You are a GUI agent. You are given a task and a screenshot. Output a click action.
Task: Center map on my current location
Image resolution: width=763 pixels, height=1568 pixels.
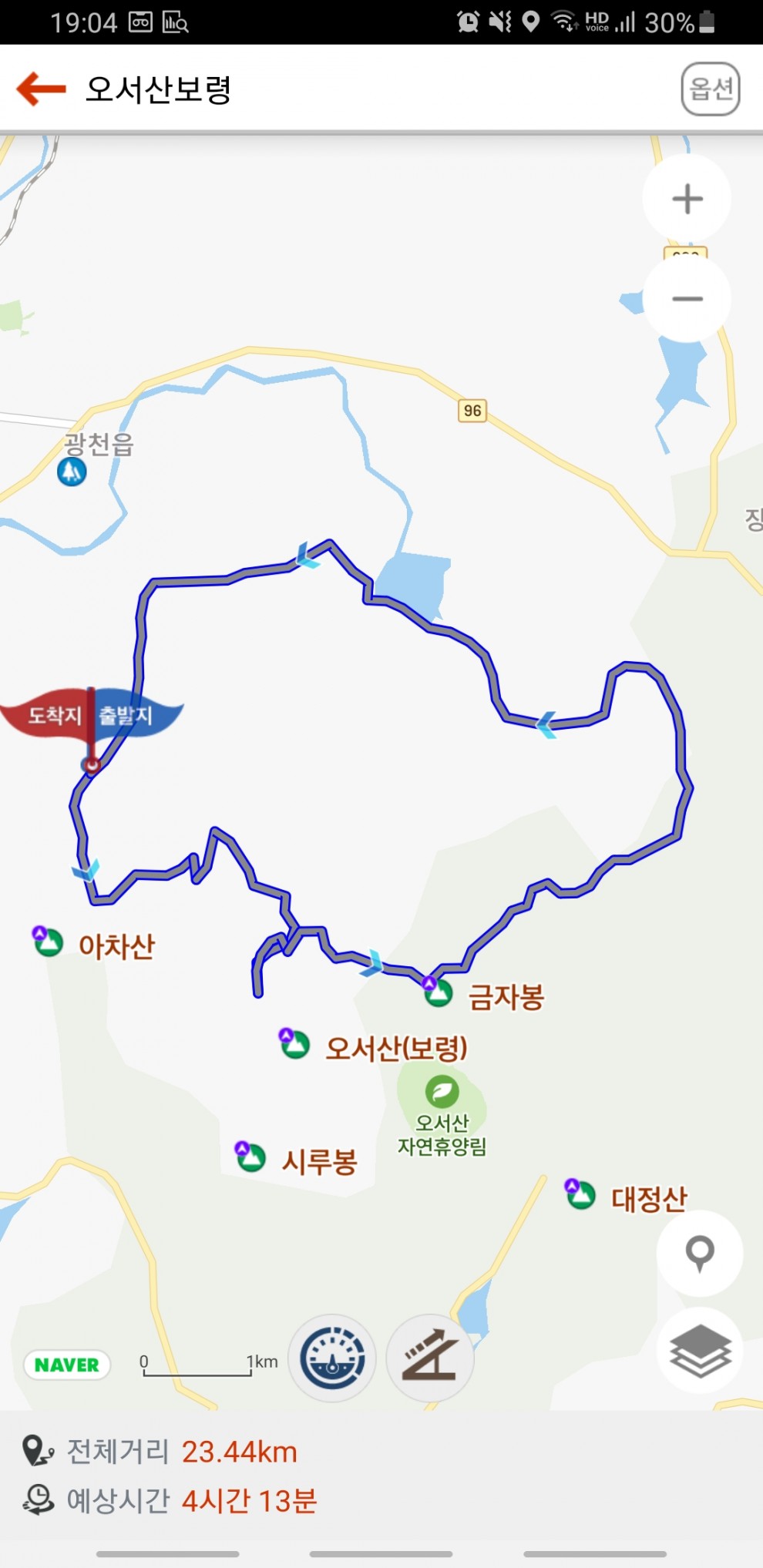pyautogui.click(x=699, y=1252)
